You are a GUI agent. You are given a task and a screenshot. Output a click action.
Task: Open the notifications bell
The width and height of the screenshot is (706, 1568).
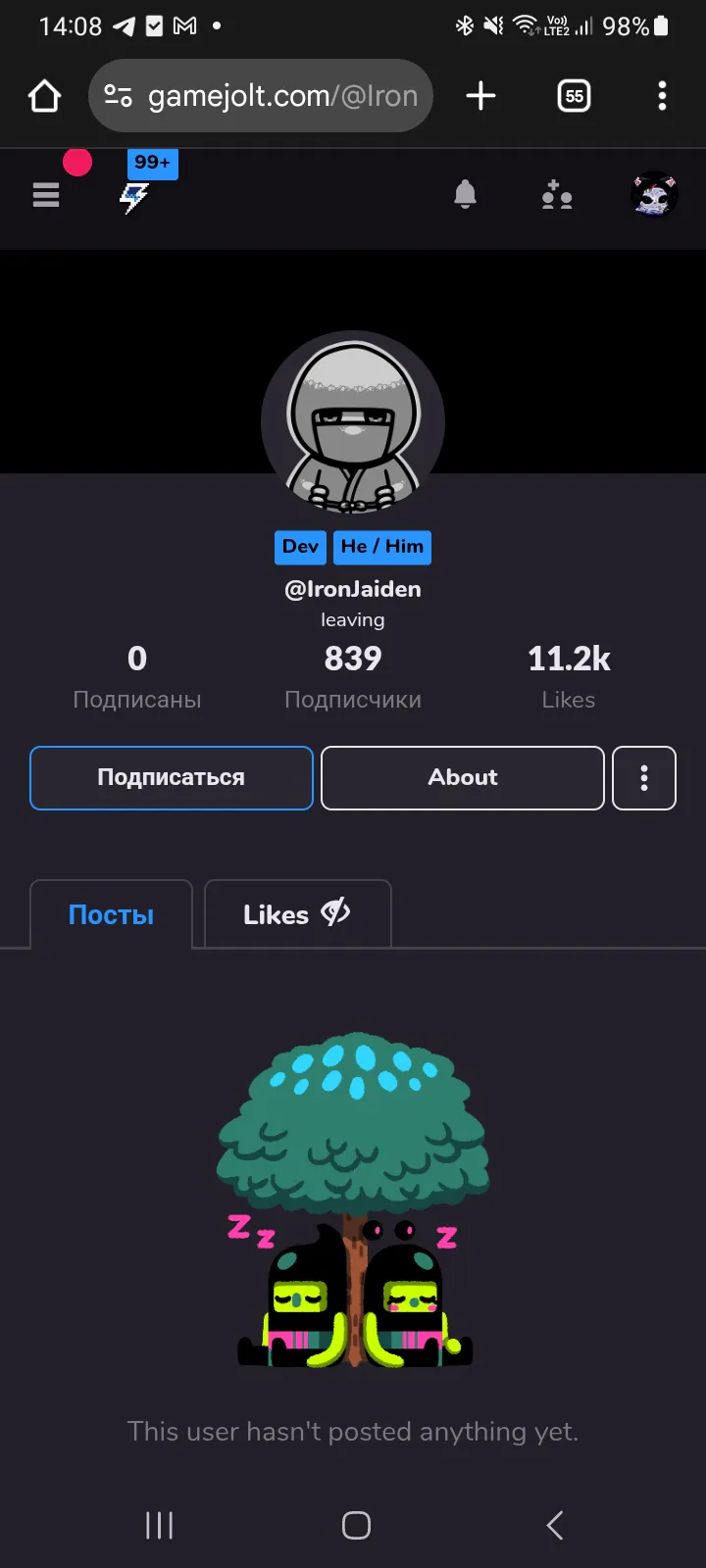(465, 195)
